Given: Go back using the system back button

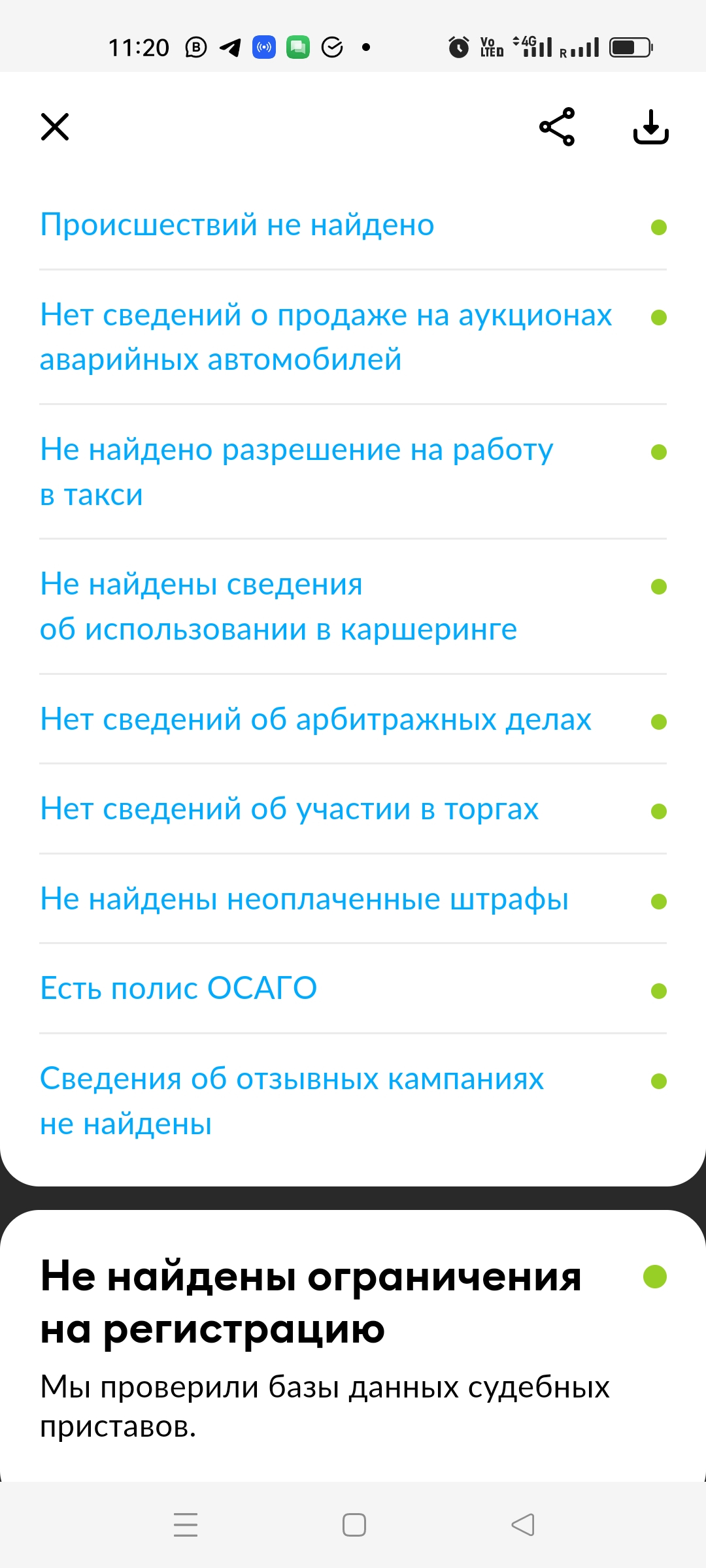Looking at the screenshot, I should tap(523, 1525).
